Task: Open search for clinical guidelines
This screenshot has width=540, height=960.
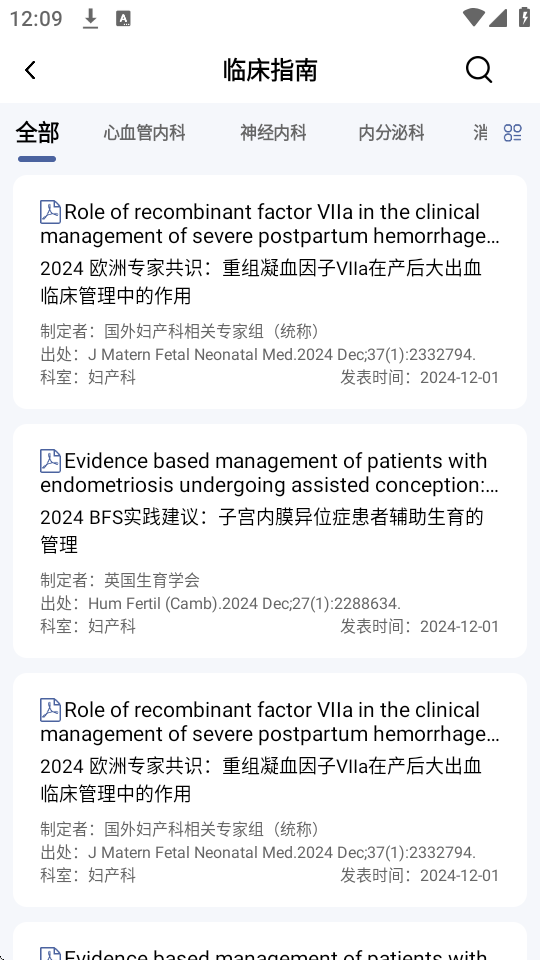Action: pyautogui.click(x=479, y=70)
